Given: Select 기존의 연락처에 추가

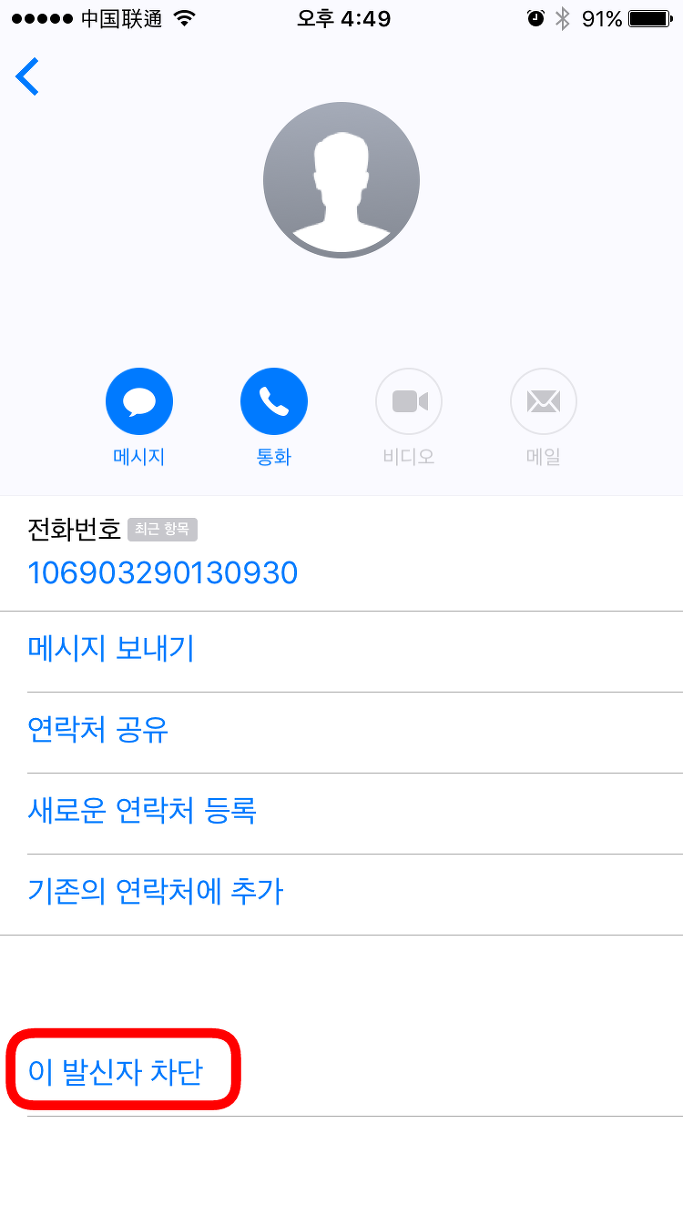Looking at the screenshot, I should pos(341,894).
